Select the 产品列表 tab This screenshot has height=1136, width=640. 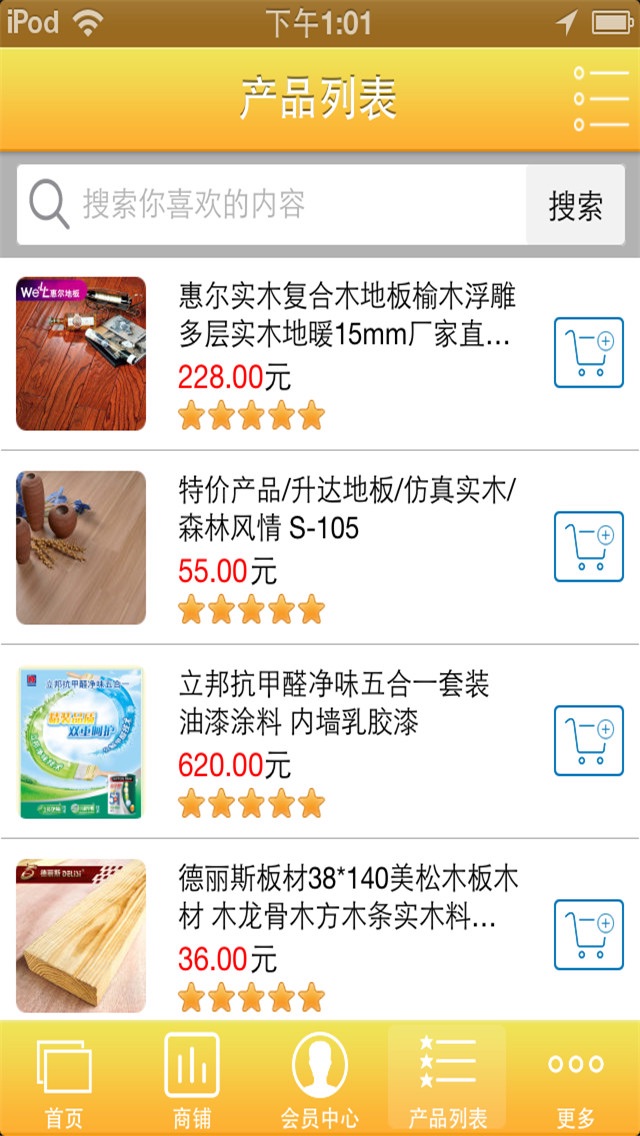pos(447,1080)
